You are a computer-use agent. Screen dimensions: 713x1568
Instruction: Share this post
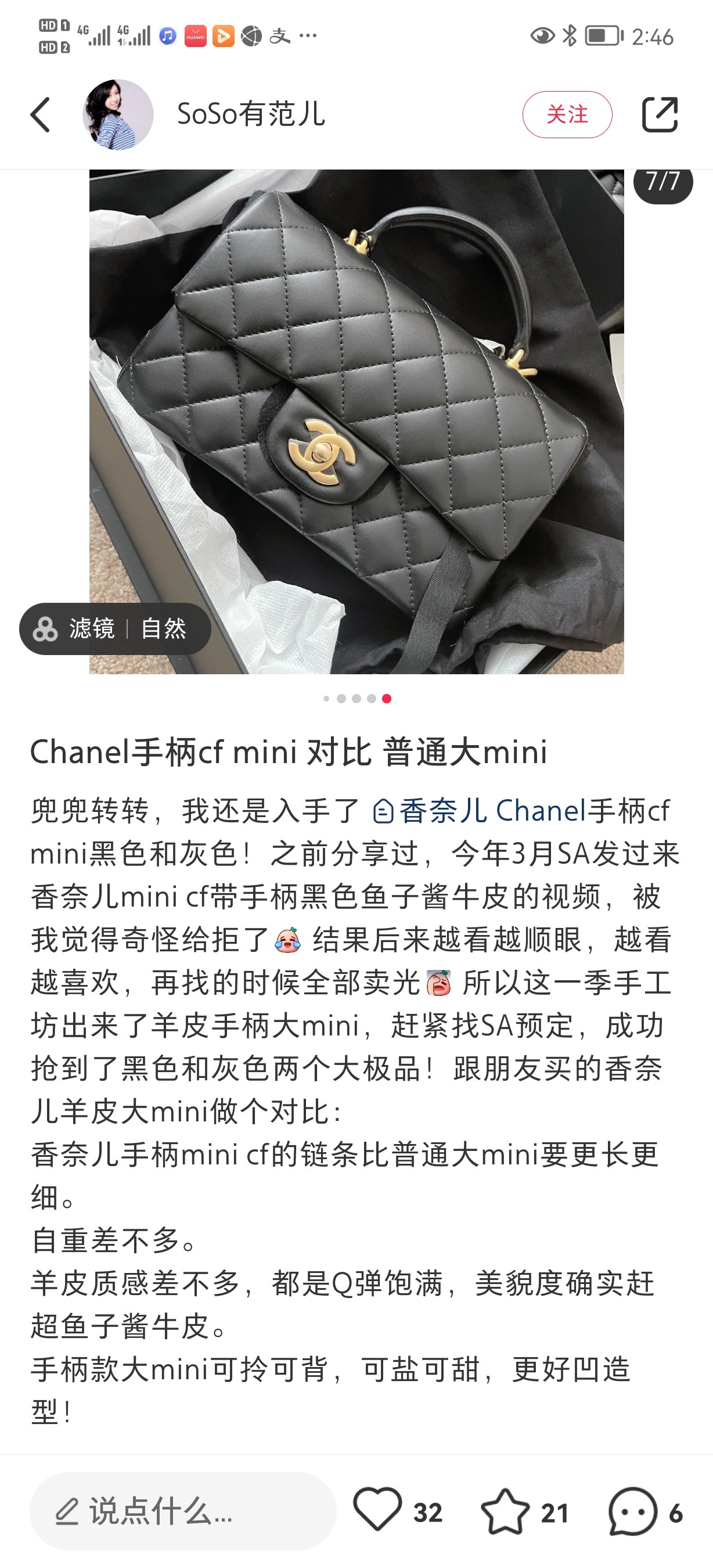click(660, 114)
